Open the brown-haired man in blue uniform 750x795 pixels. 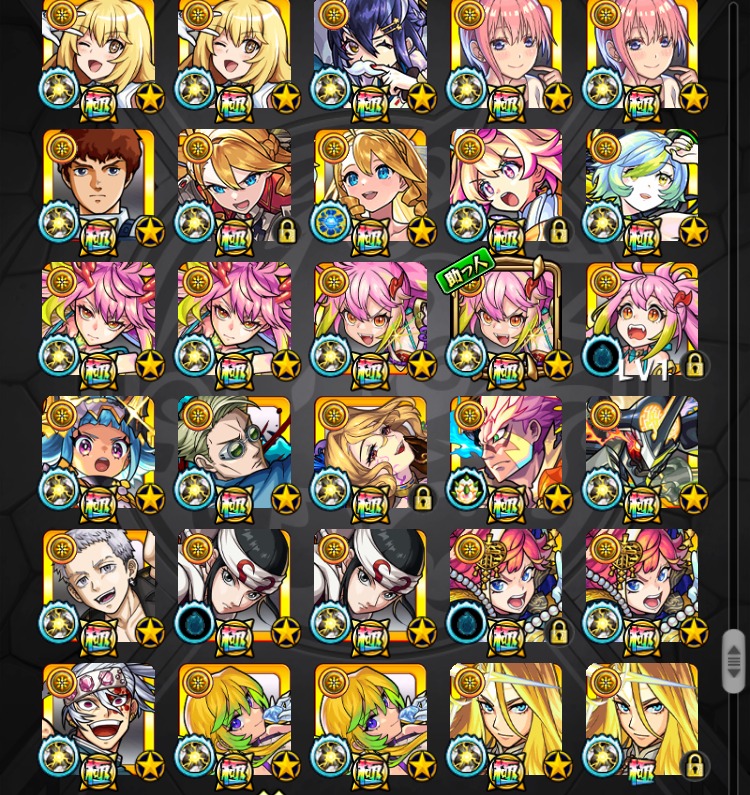98,186
